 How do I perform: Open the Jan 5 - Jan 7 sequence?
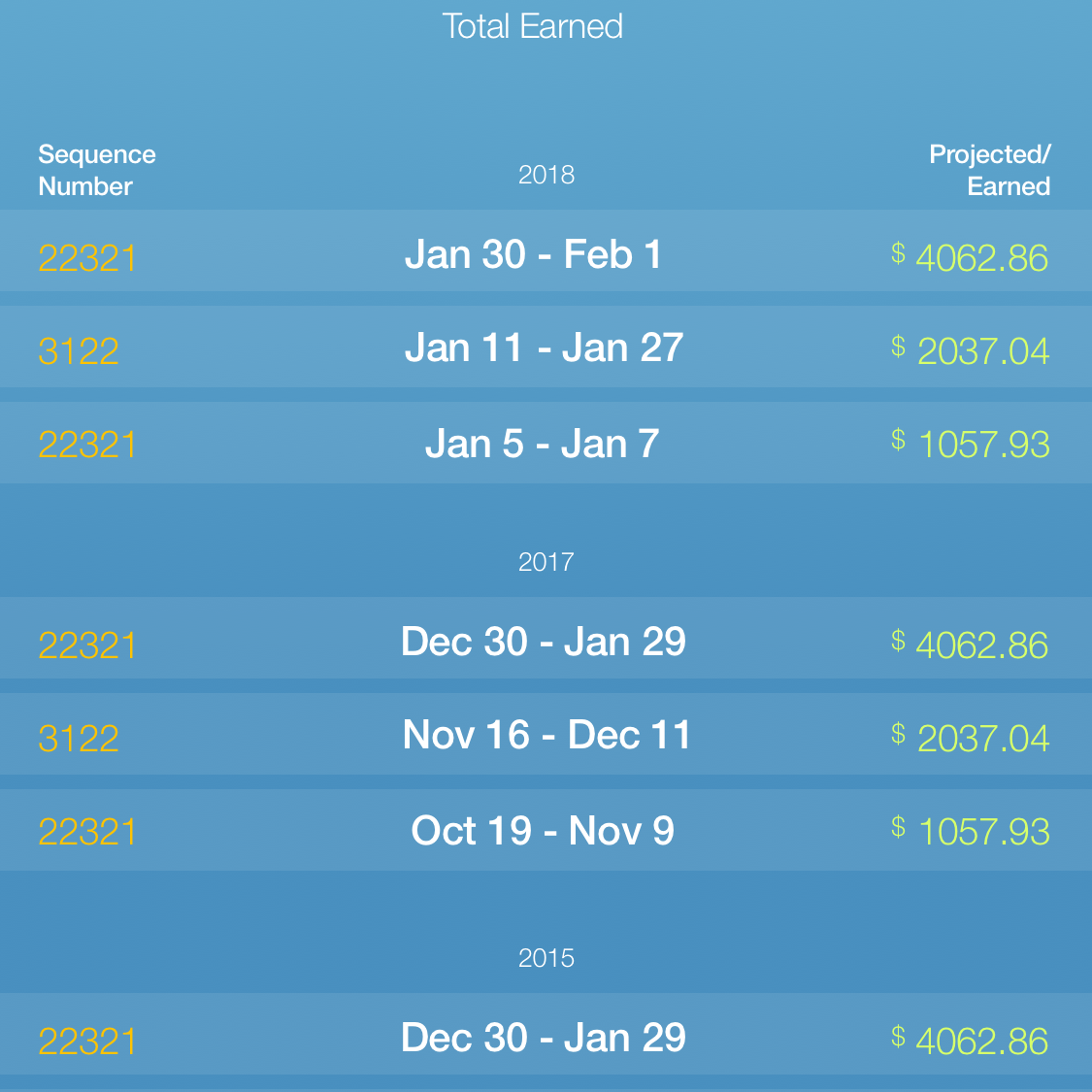(x=546, y=443)
